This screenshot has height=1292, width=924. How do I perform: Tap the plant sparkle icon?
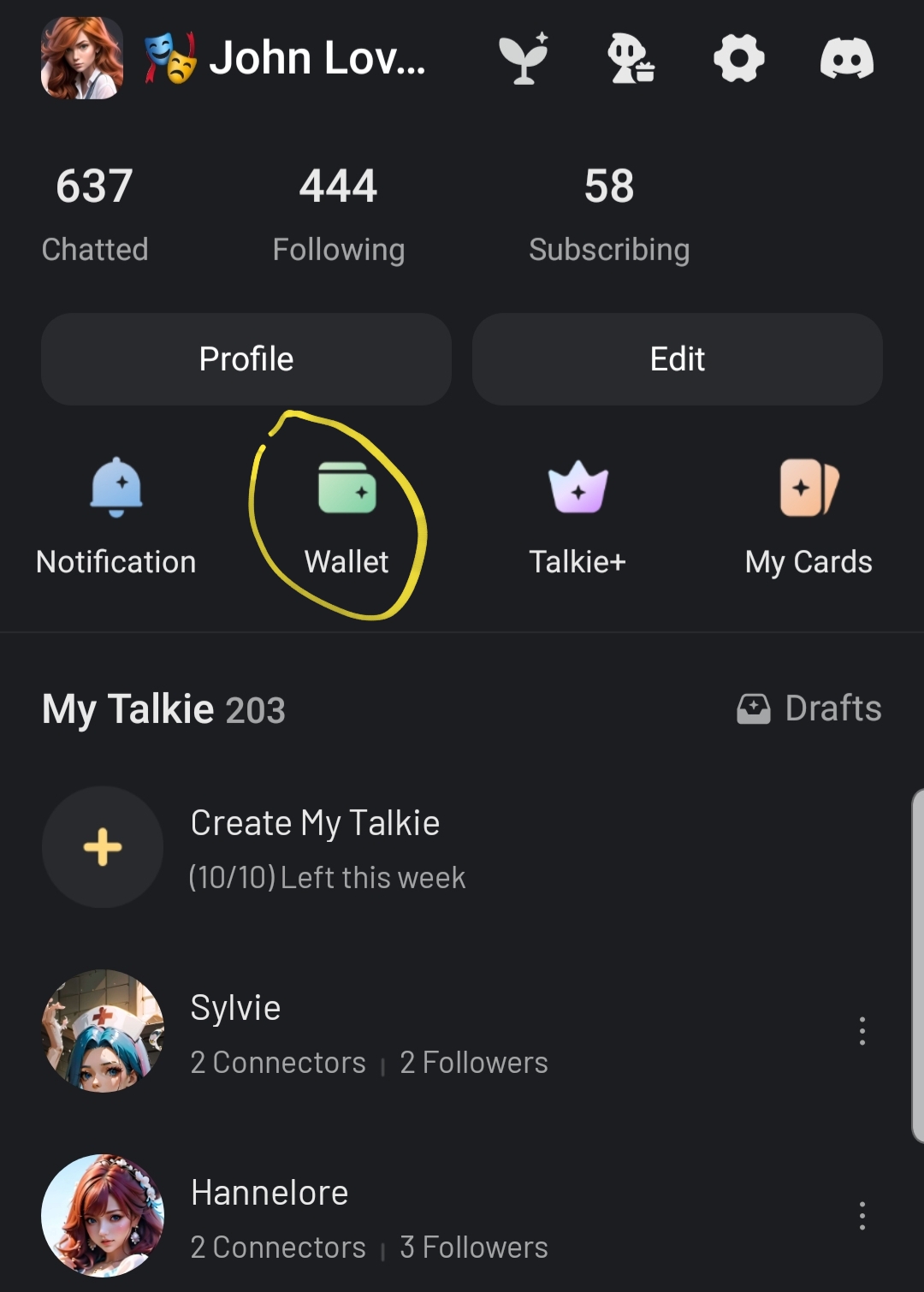524,58
